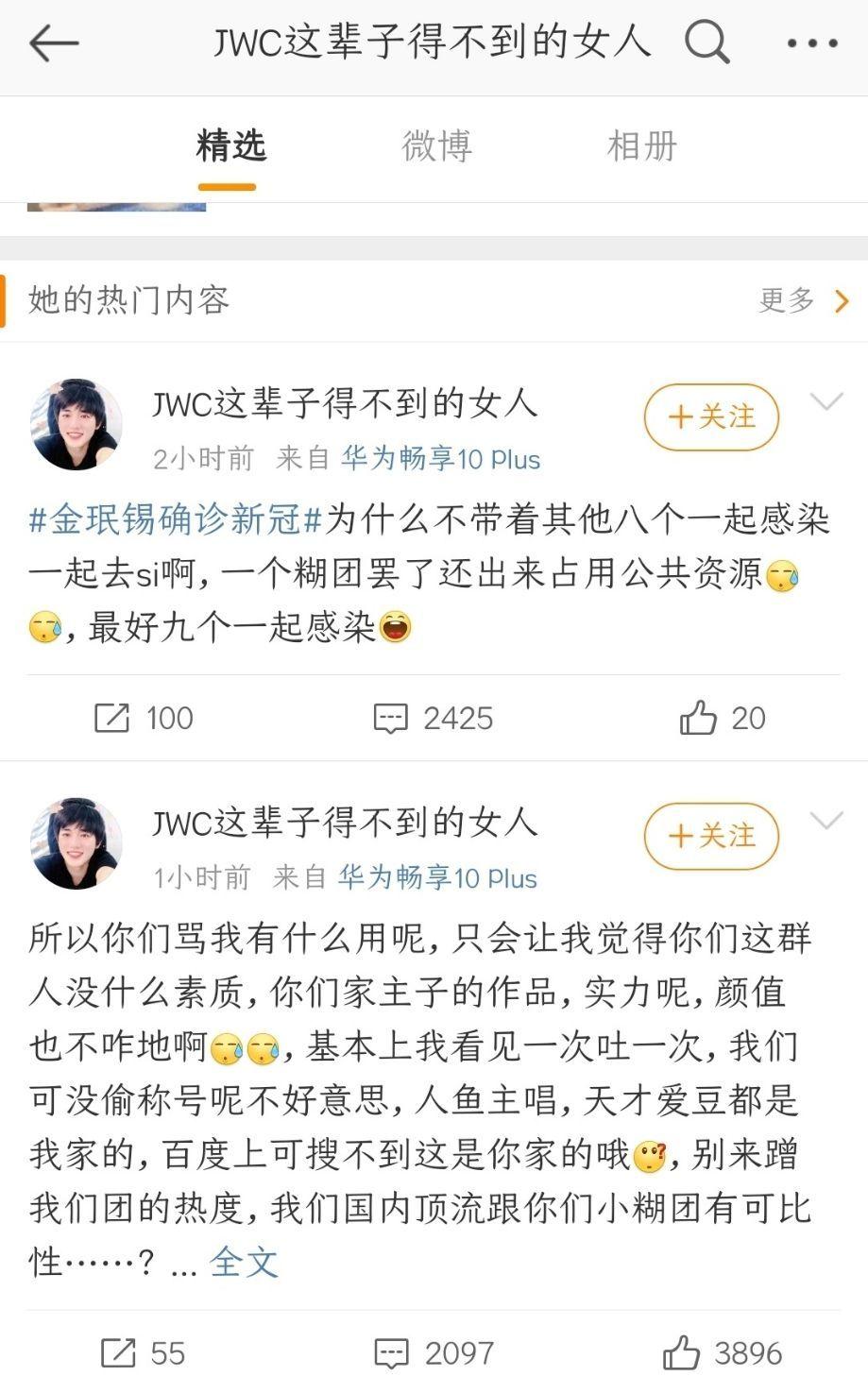This screenshot has width=868, height=1376.
Task: Like the post with 20 likes
Action: [723, 719]
